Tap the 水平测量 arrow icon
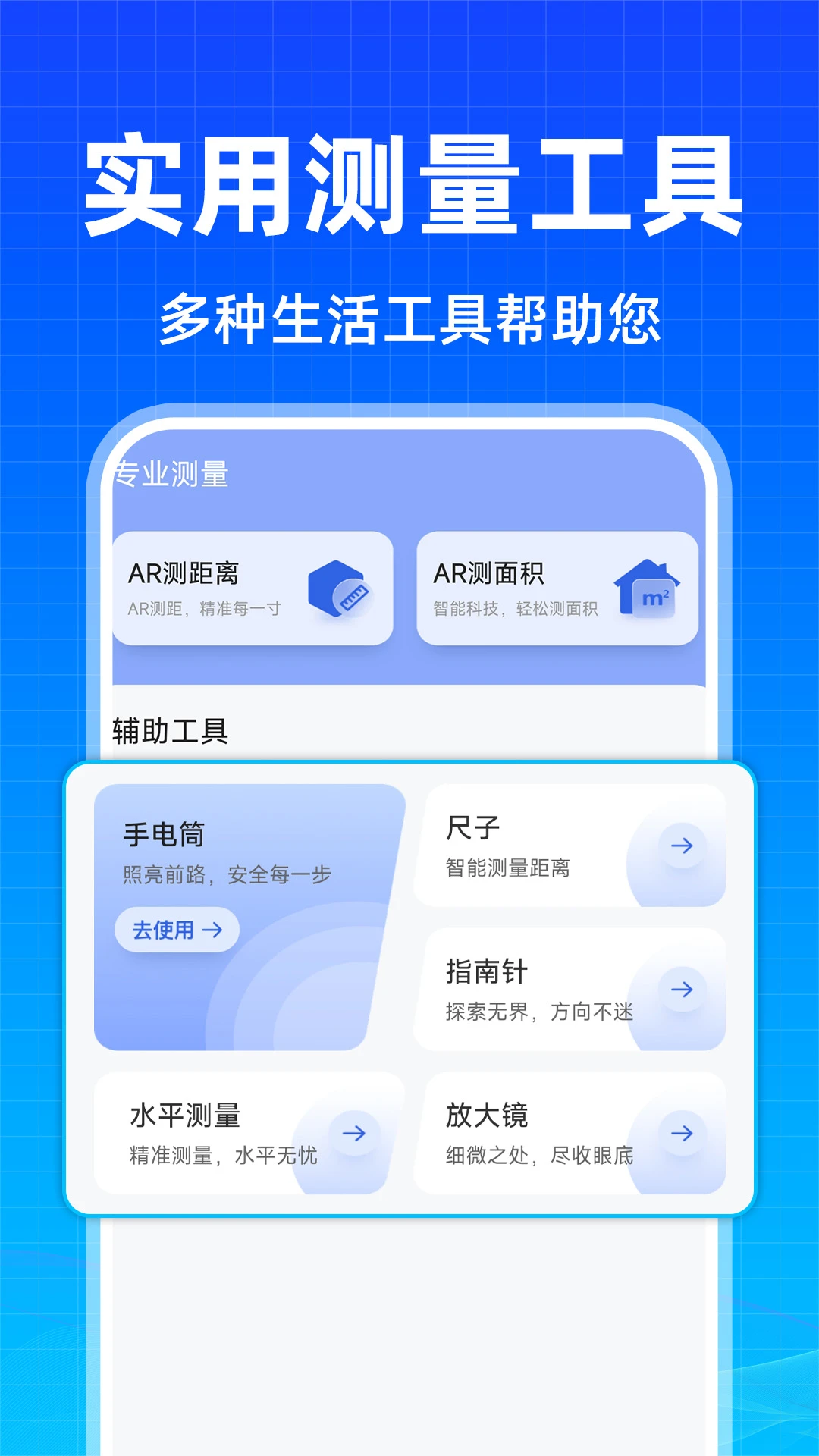Image resolution: width=819 pixels, height=1456 pixels. [353, 1134]
